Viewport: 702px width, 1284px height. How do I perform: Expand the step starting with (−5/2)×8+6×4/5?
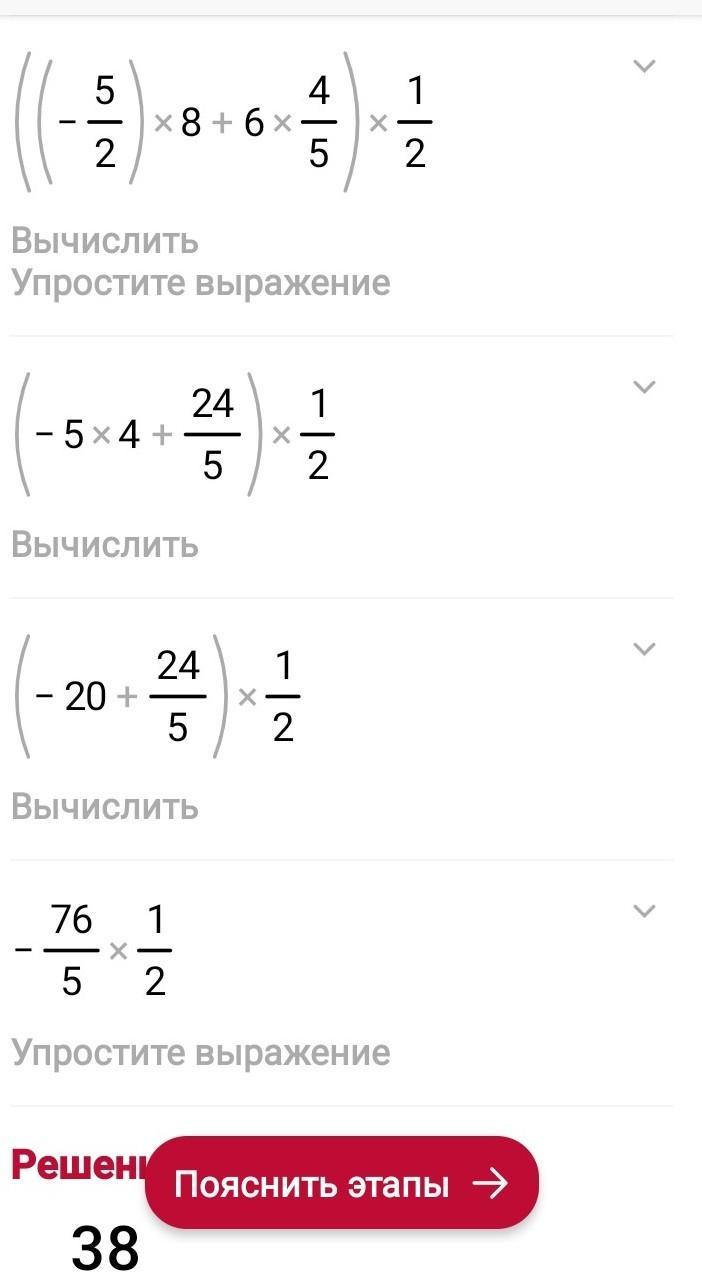coord(645,67)
